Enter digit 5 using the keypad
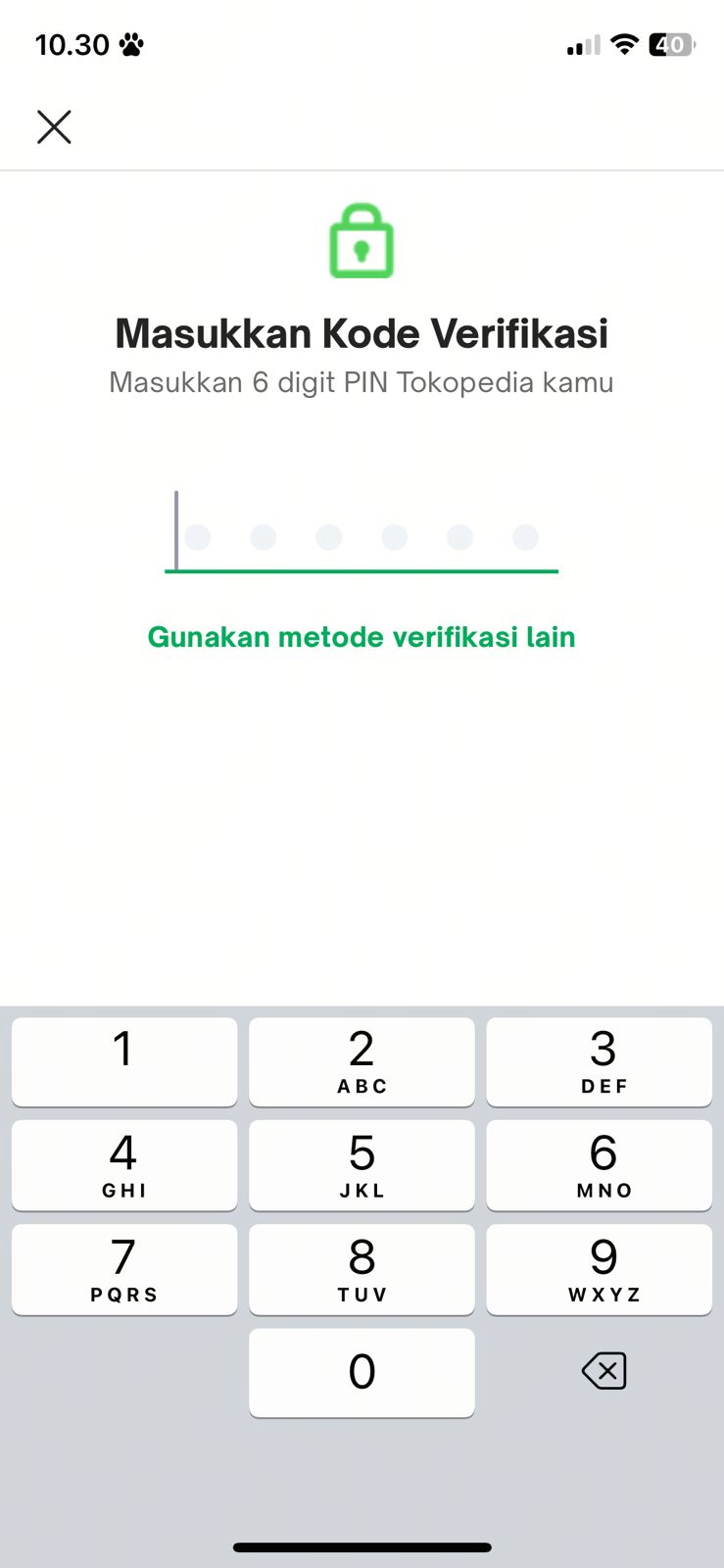Screen dimensions: 724x1568 click(x=362, y=1165)
